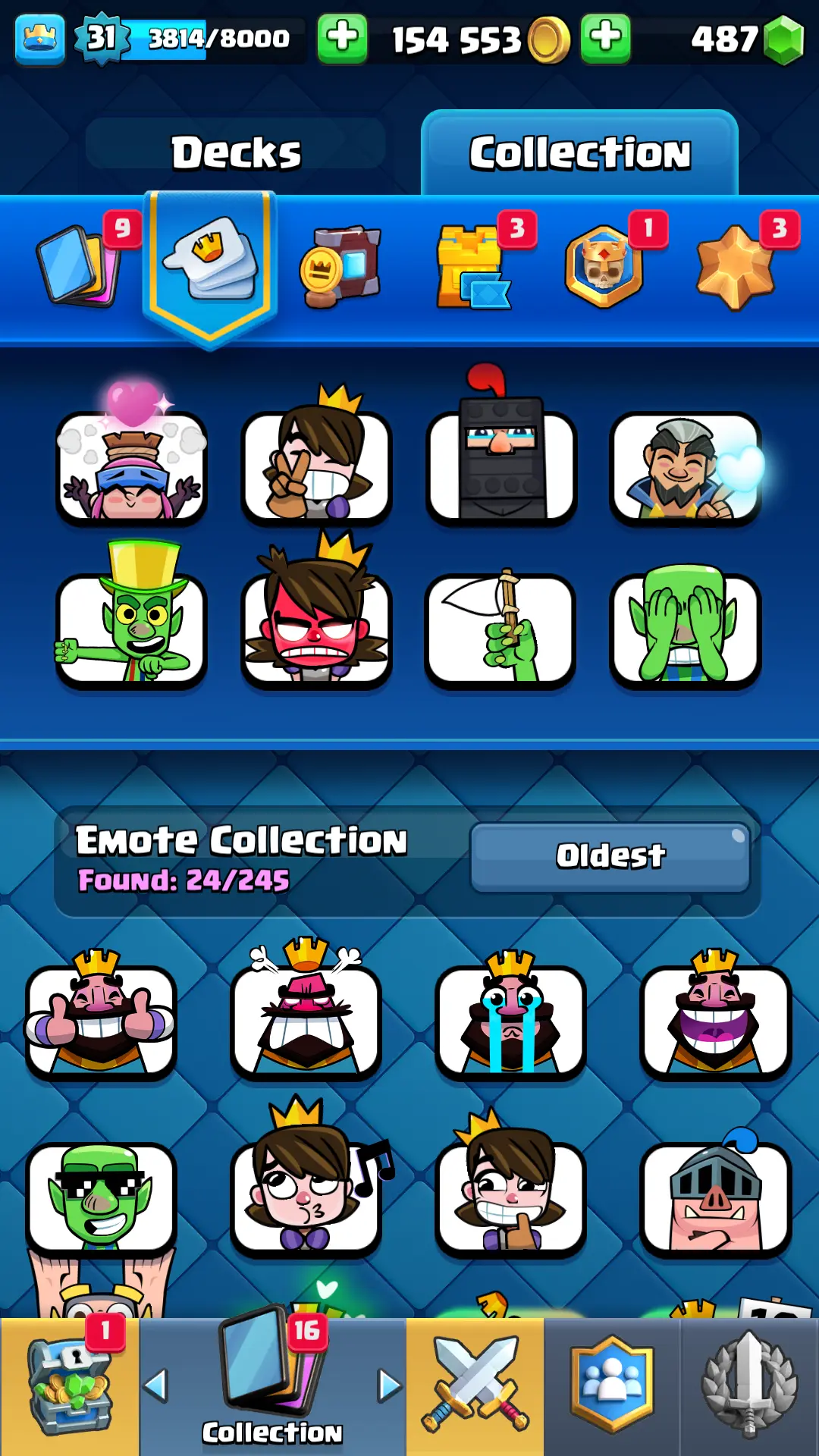Select the whistling Princess emote
819x1456 pixels.
click(306, 1198)
